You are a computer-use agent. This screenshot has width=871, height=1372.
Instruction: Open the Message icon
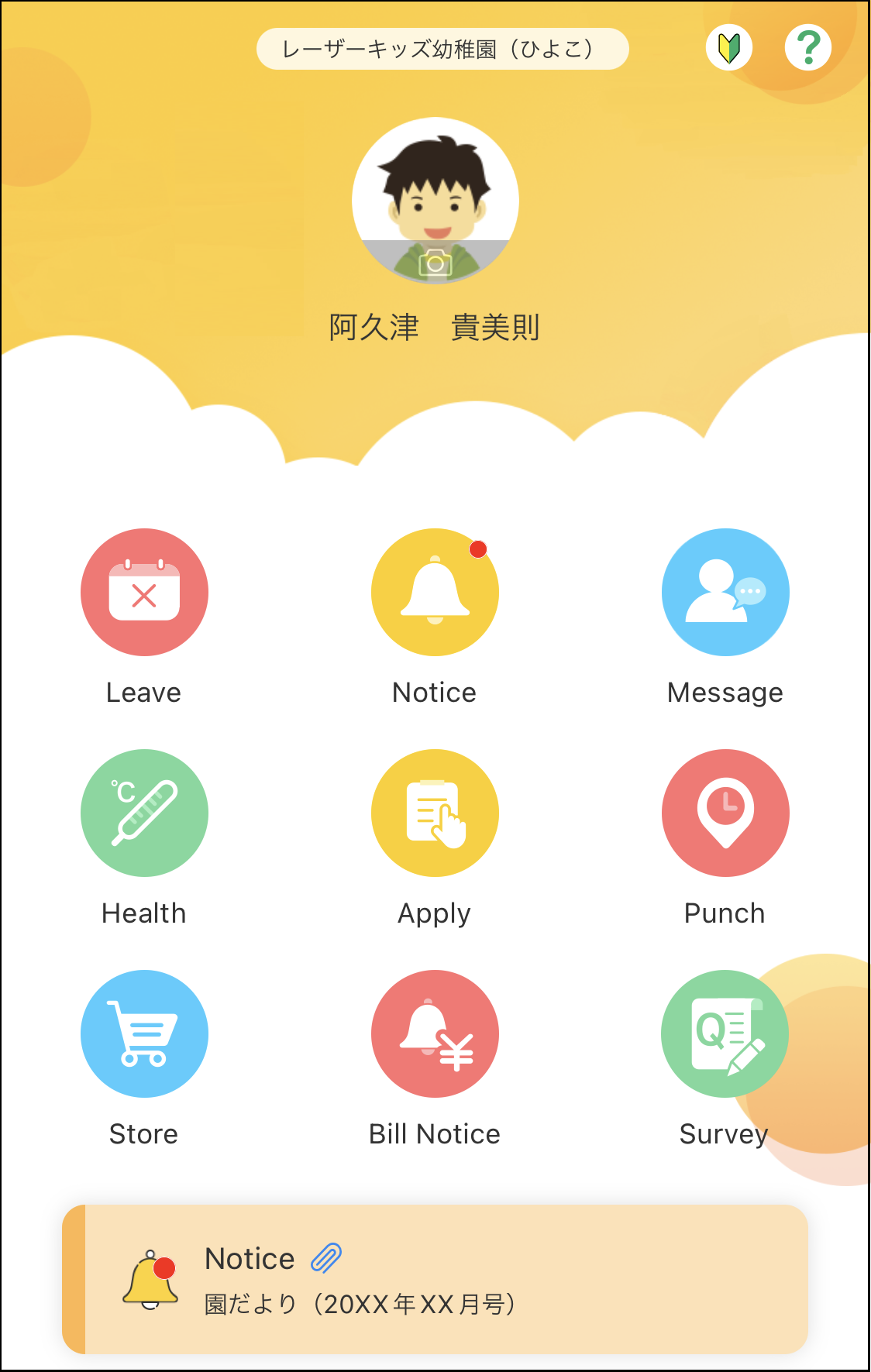[x=725, y=592]
